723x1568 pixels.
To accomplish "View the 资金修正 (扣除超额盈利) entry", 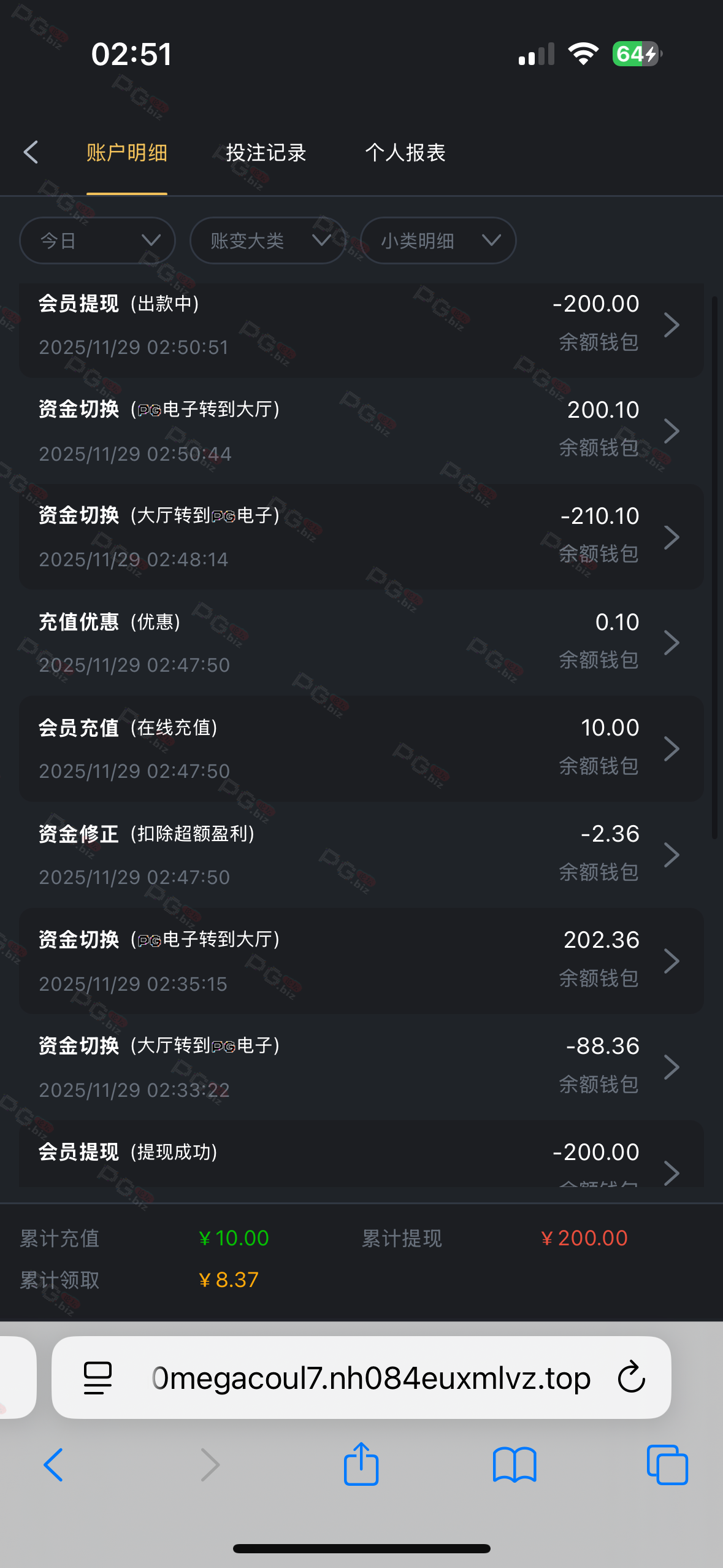I will [361, 855].
